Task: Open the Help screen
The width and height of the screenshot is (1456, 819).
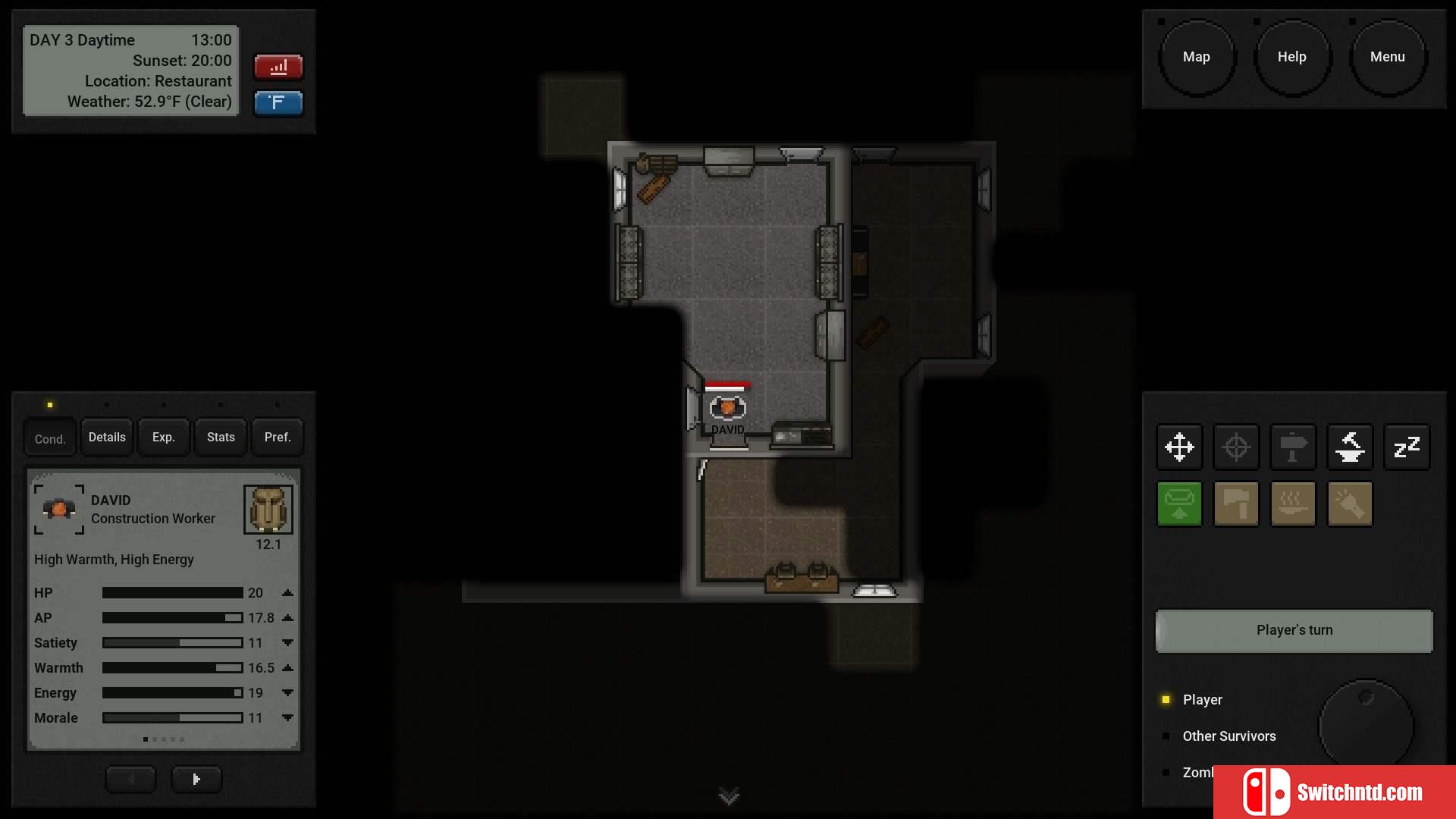Action: click(1291, 58)
